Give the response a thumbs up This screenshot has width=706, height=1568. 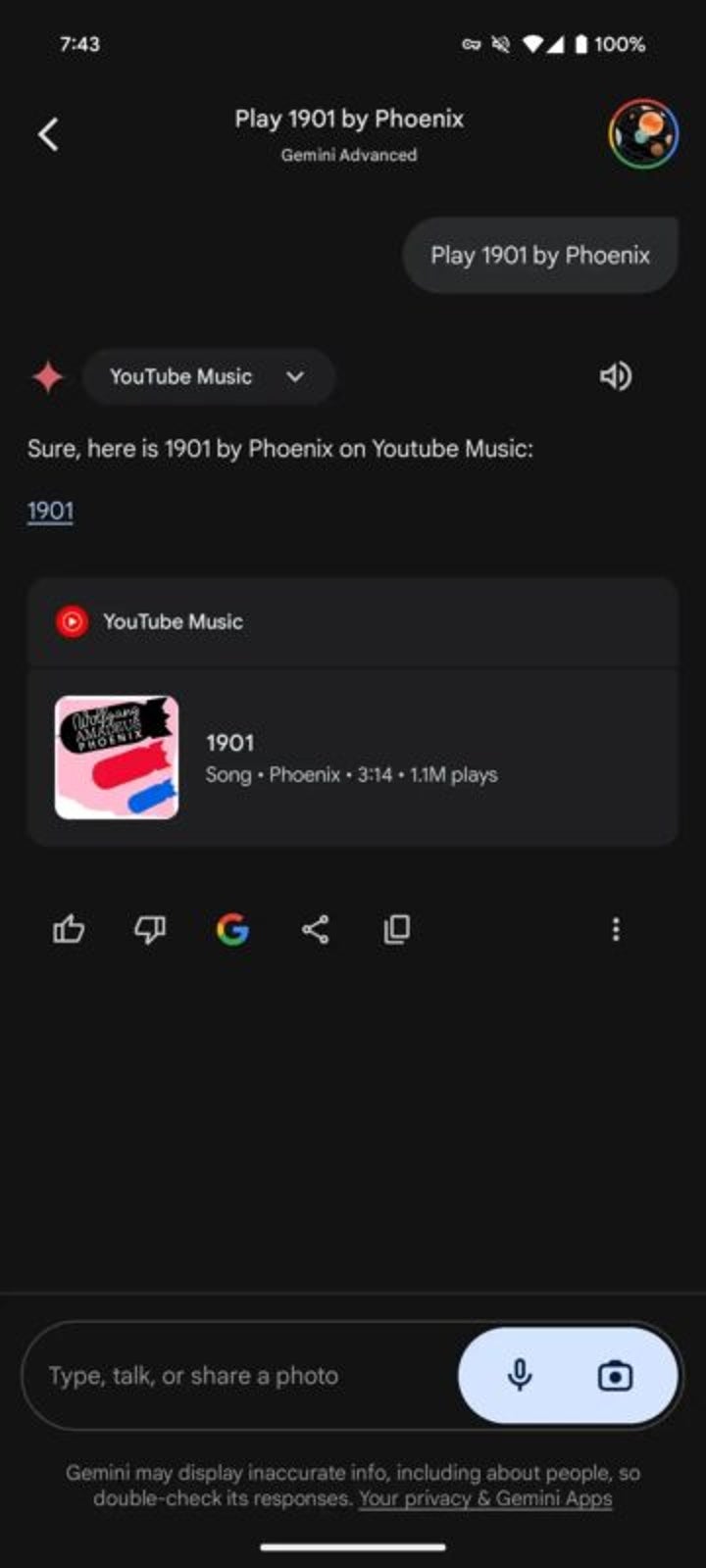69,929
